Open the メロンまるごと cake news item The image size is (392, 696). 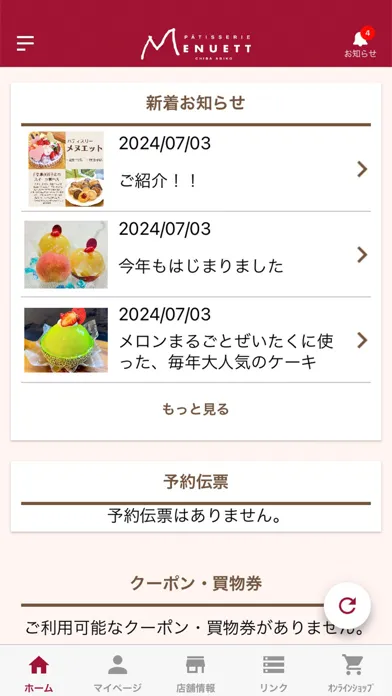click(x=196, y=340)
